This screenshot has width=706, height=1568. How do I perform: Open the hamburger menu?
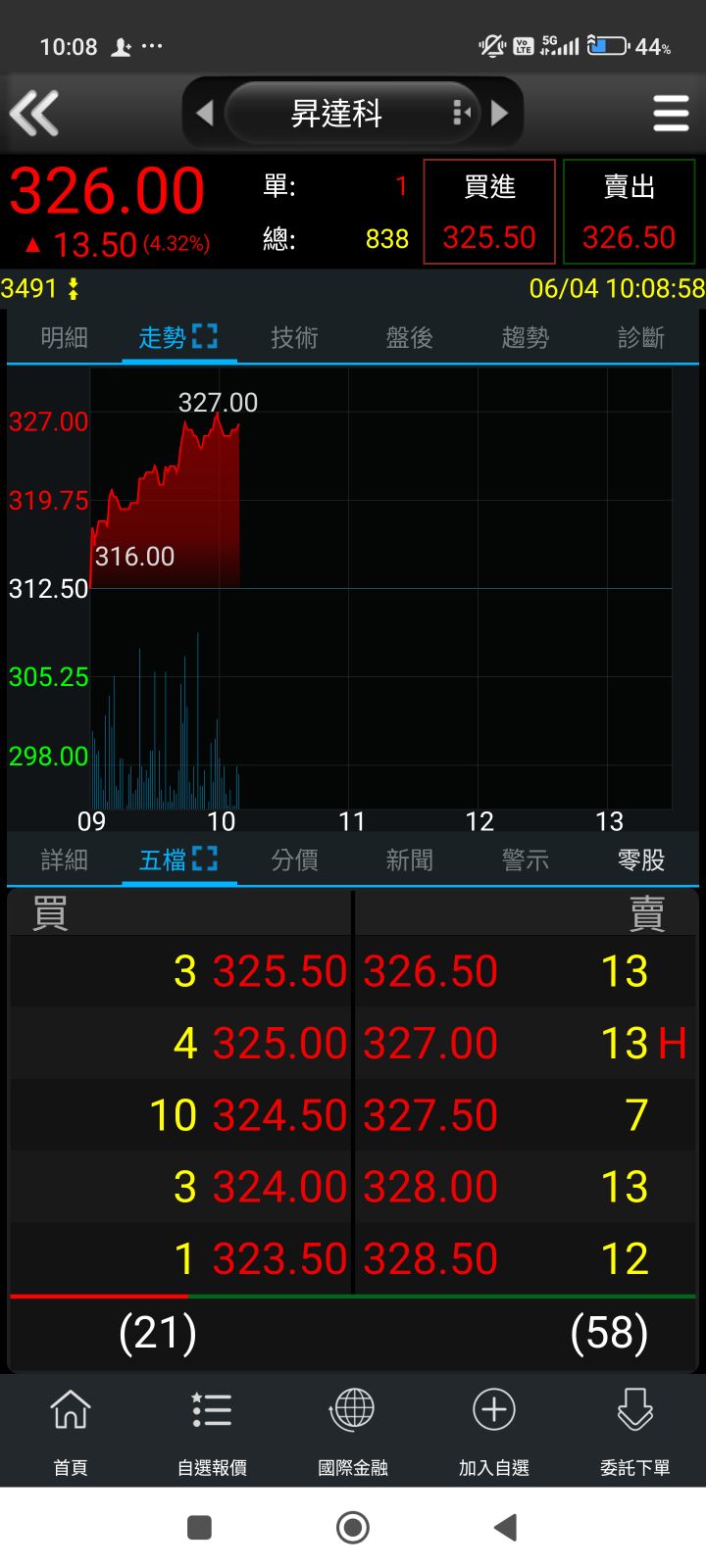click(671, 114)
